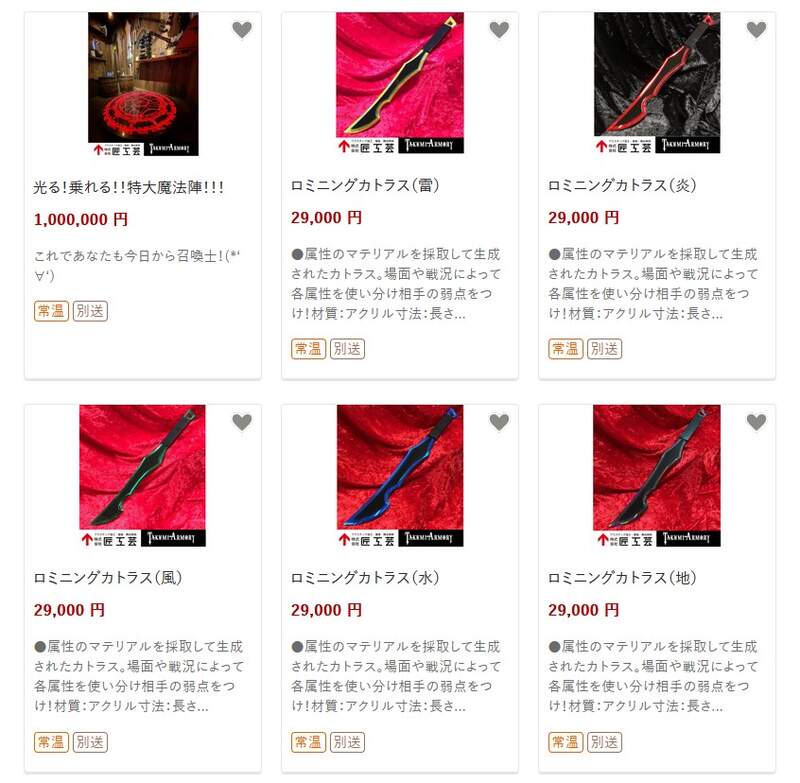Viewport: 800px width, 783px height.
Task: Open the ロミニングカトラス(風) product card
Action: 108,578
